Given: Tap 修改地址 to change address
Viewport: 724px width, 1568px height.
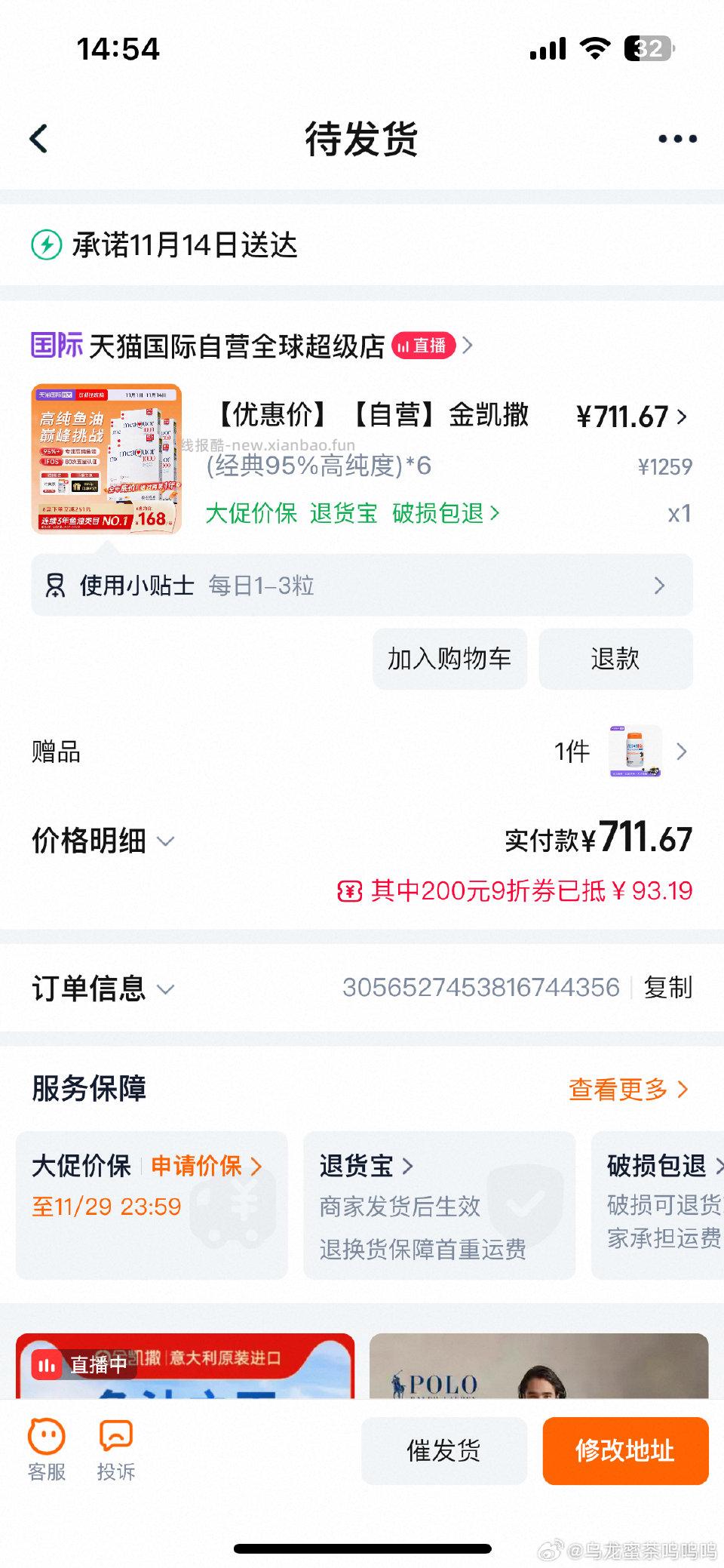Looking at the screenshot, I should (625, 1450).
